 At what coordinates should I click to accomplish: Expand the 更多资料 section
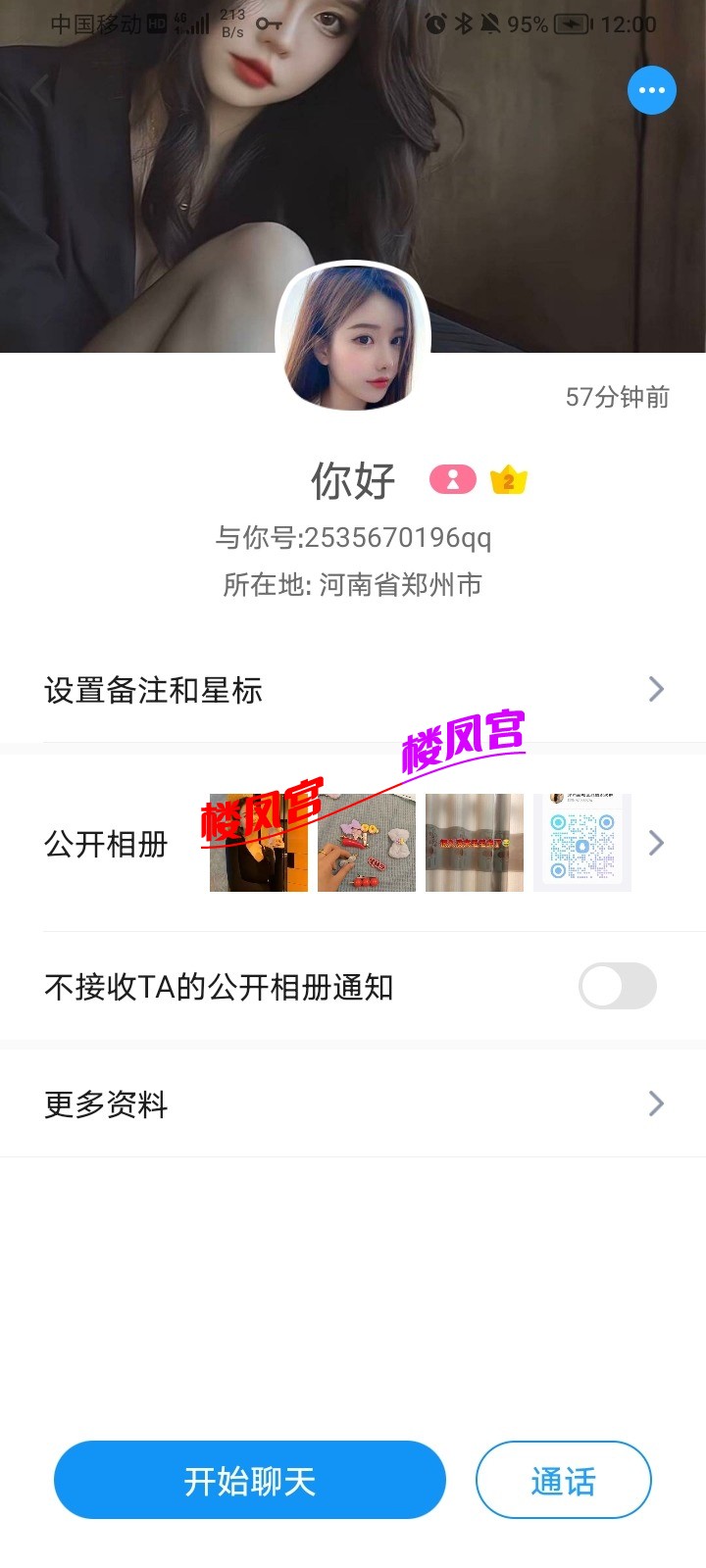tap(353, 1103)
